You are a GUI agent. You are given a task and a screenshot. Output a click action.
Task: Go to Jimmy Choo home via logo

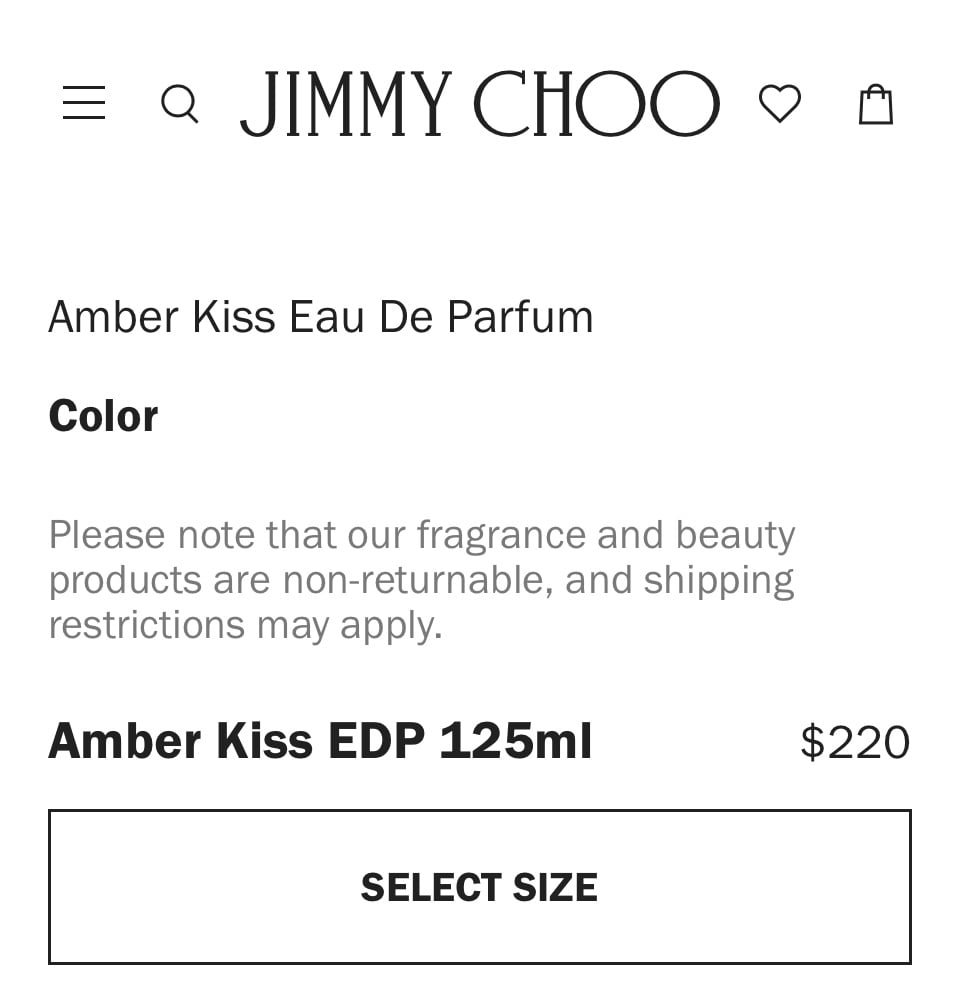[479, 104]
